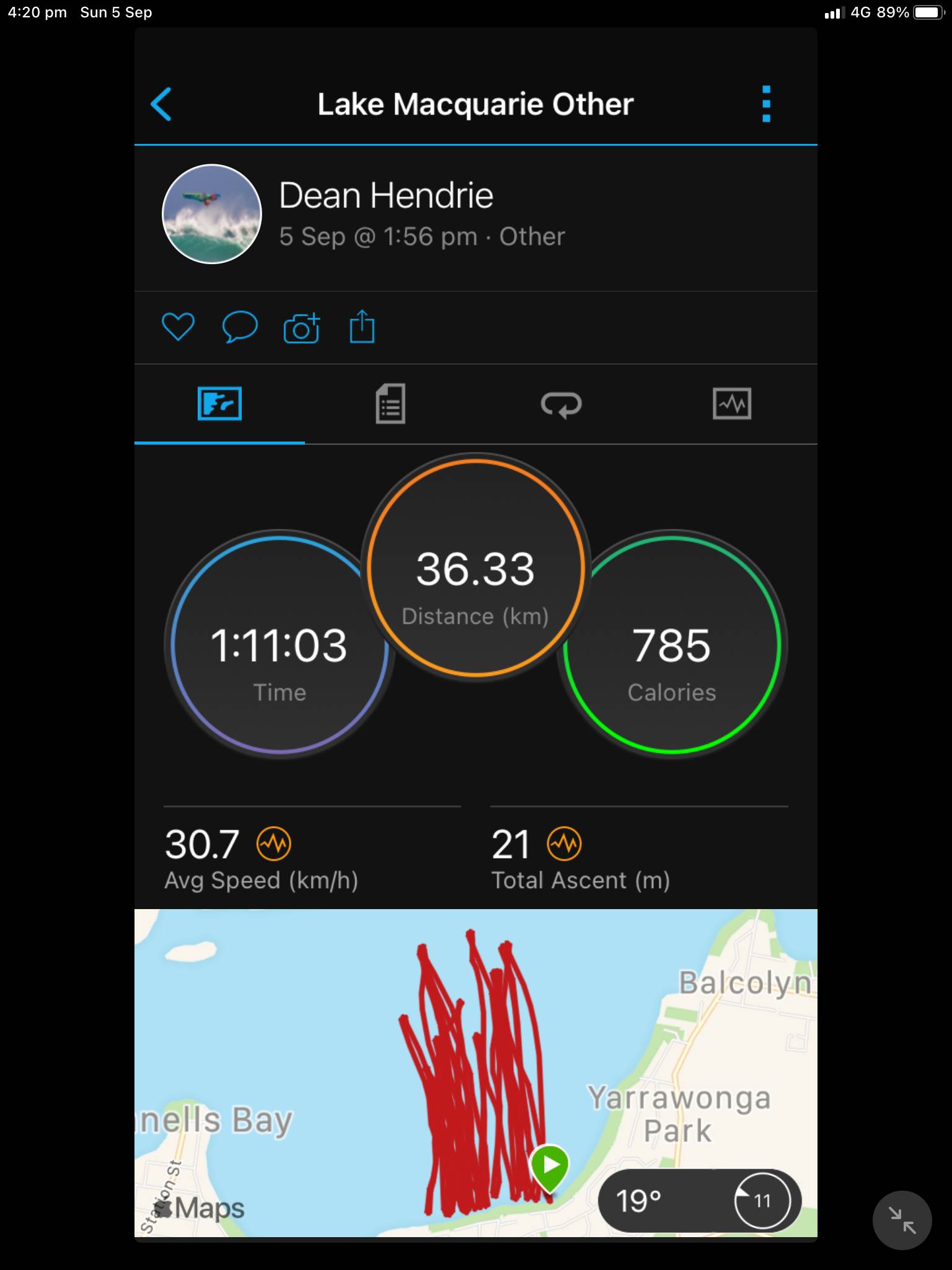The height and width of the screenshot is (1270, 952).
Task: Share this activity
Action: click(362, 326)
